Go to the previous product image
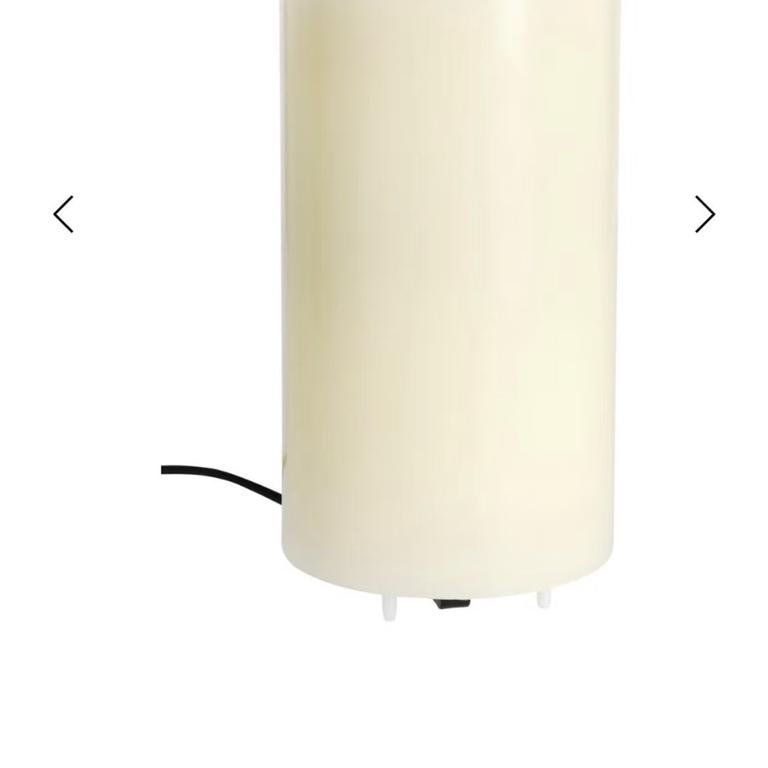 [63, 214]
